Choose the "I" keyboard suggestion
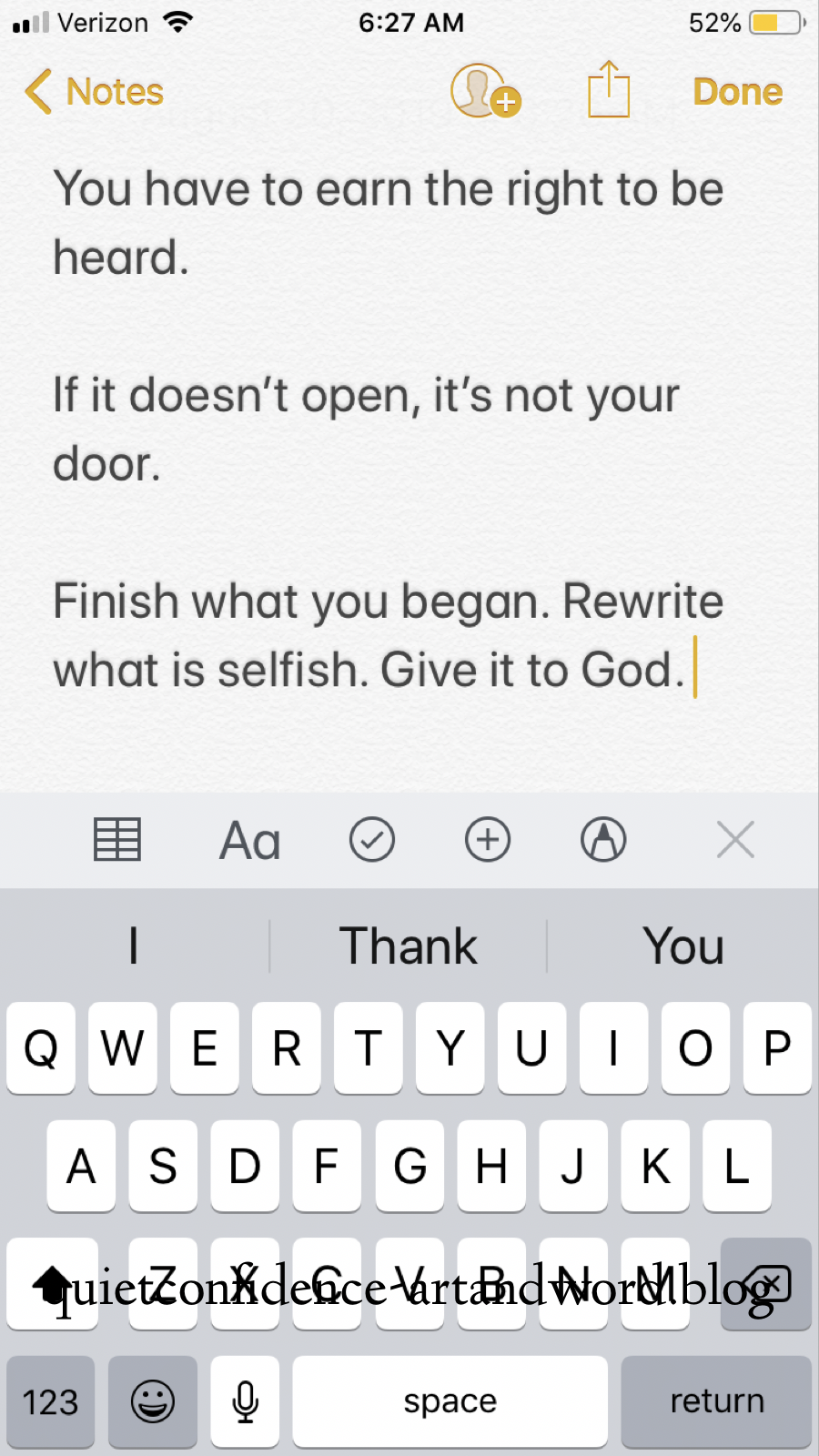 pyautogui.click(x=134, y=946)
